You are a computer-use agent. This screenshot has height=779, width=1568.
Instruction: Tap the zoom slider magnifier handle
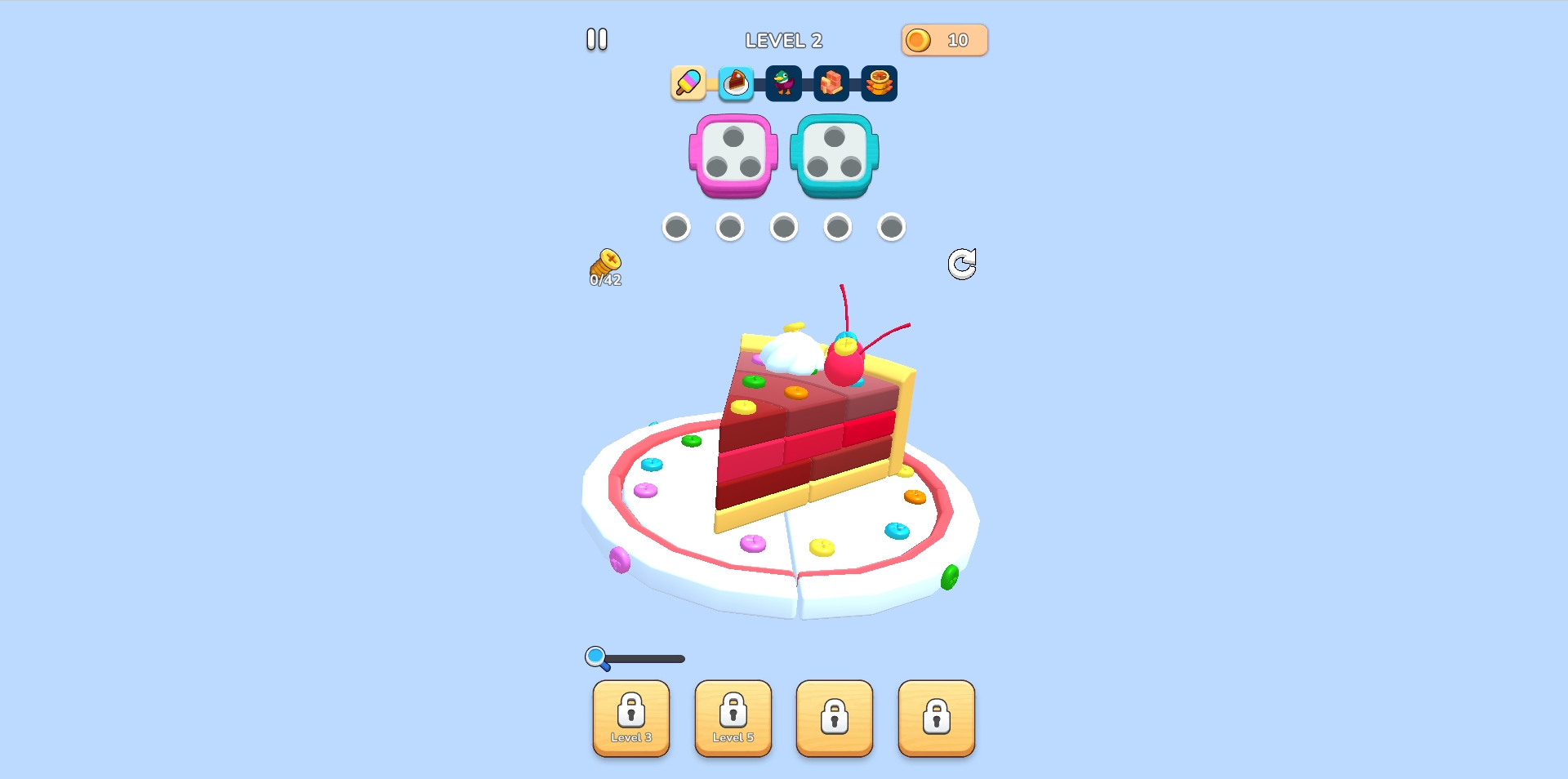click(x=597, y=658)
